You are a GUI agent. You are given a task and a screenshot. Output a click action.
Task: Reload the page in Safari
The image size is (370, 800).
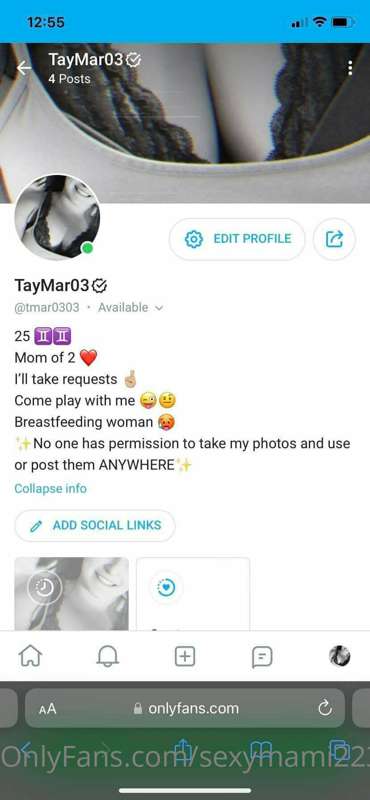click(x=325, y=708)
